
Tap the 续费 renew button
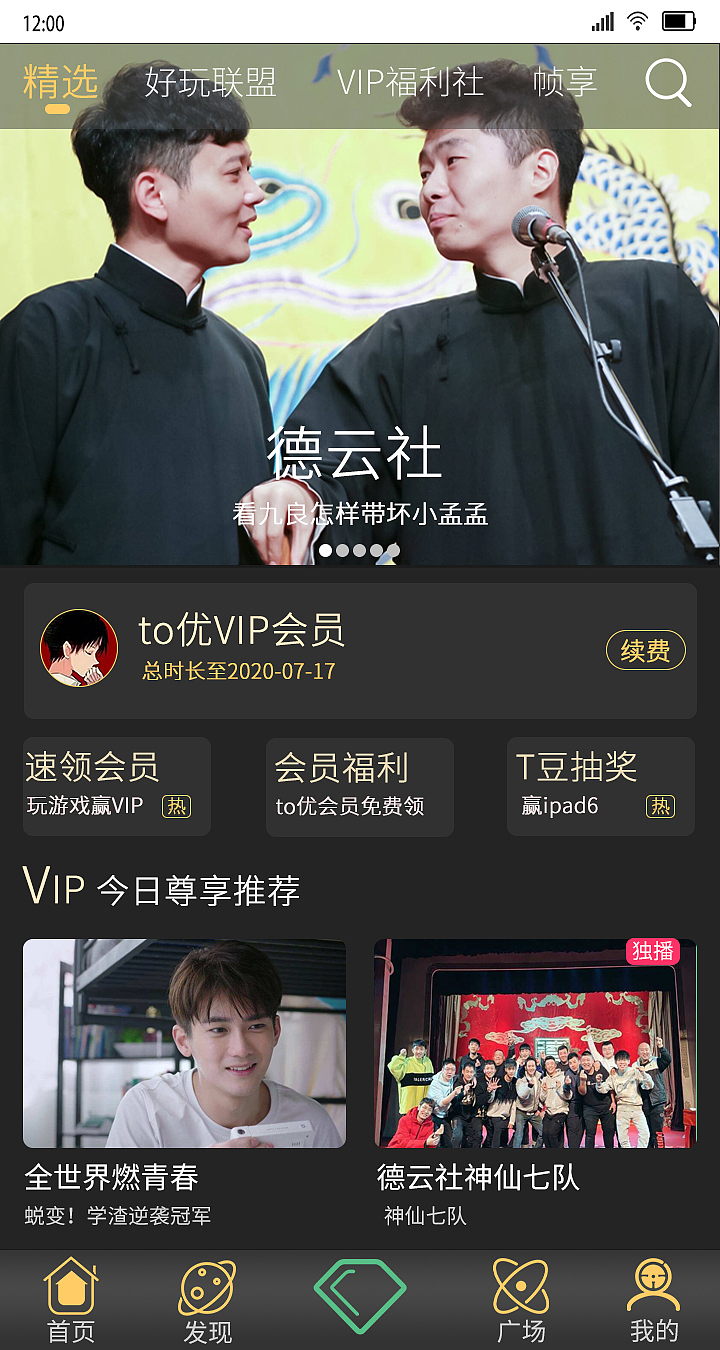[645, 649]
